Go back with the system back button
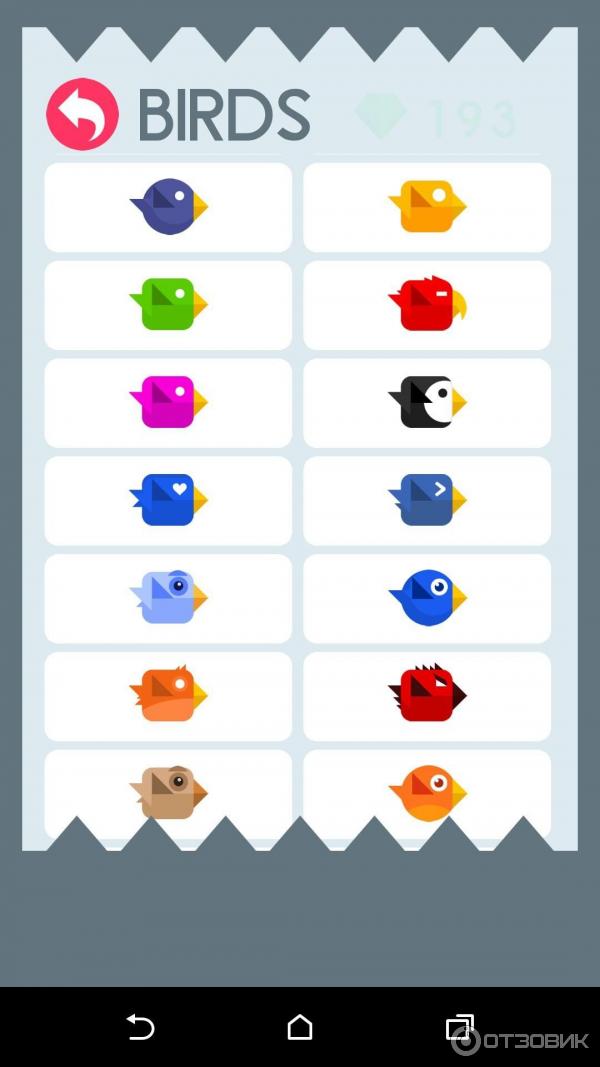 (x=140, y=1027)
